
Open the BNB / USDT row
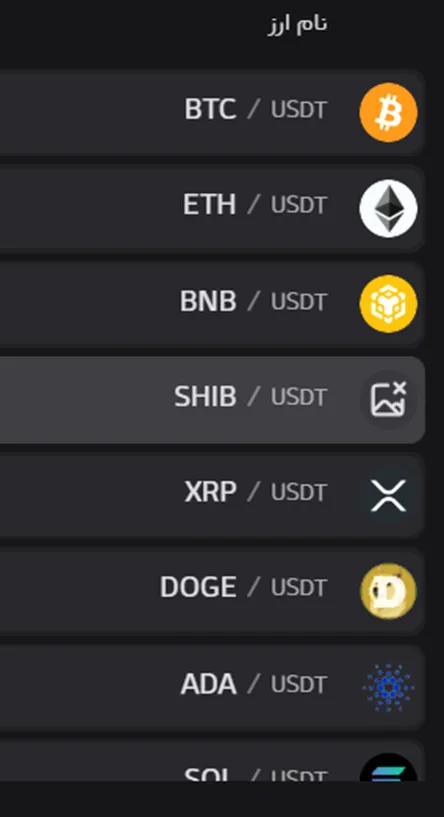click(212, 304)
